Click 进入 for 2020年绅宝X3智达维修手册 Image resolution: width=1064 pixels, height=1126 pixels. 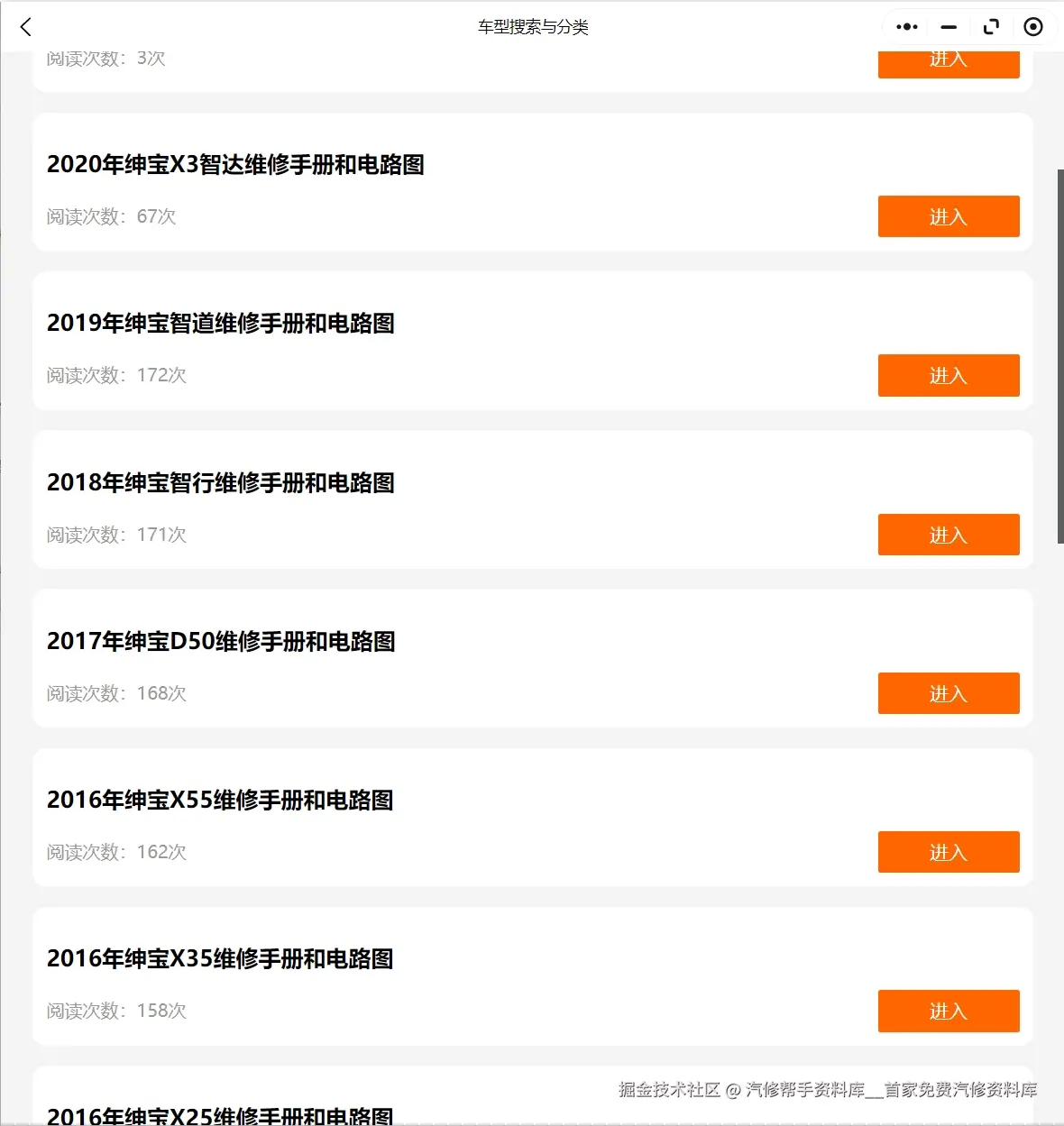[x=948, y=216]
